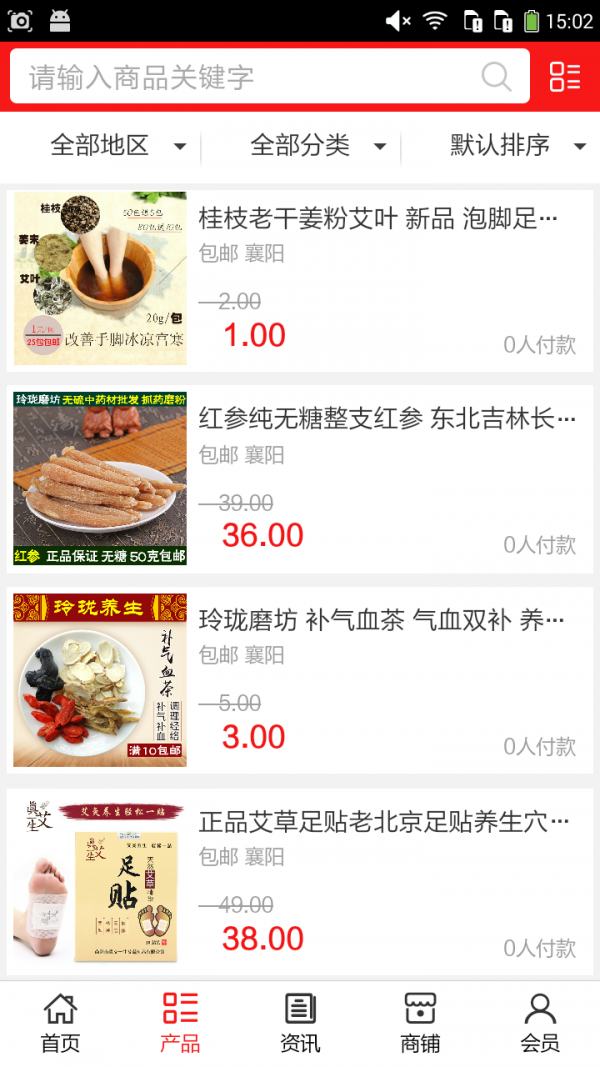The image size is (600, 1067).
Task: Open the 红参纯无糖整支红参 product card
Action: (300, 479)
